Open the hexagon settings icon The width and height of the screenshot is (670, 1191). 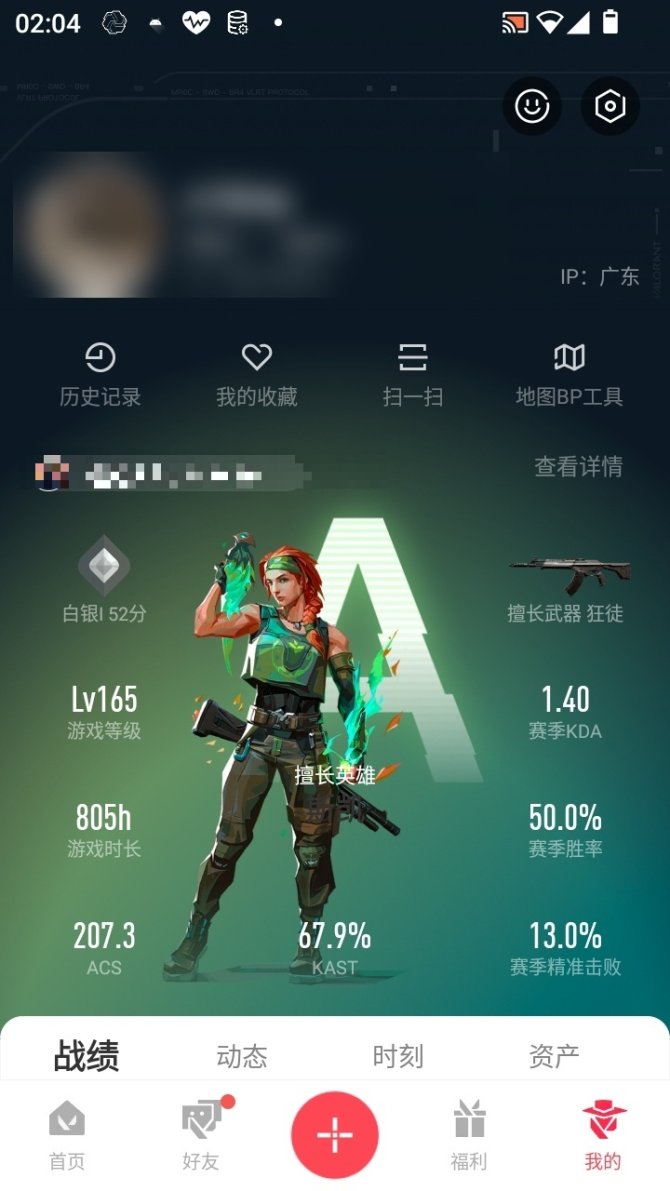click(610, 106)
